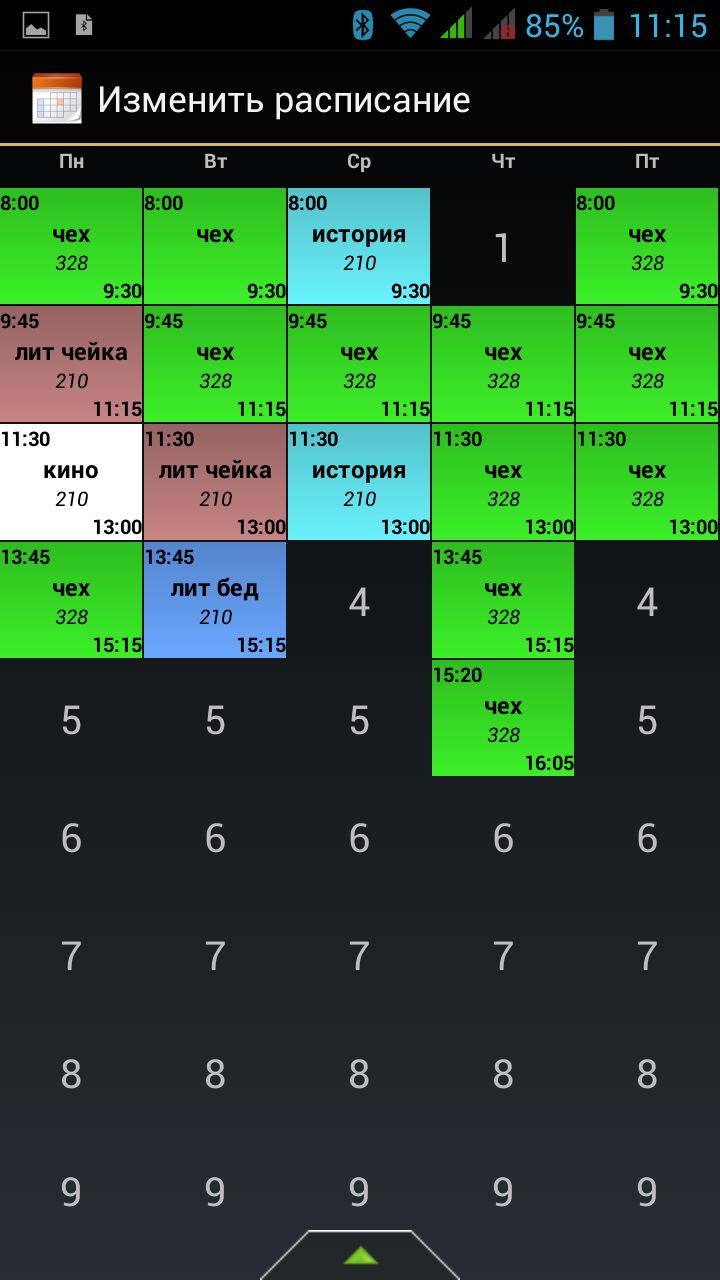The image size is (720, 1280).
Task: Tap empty Tuesday slot 7
Action: 215,955
